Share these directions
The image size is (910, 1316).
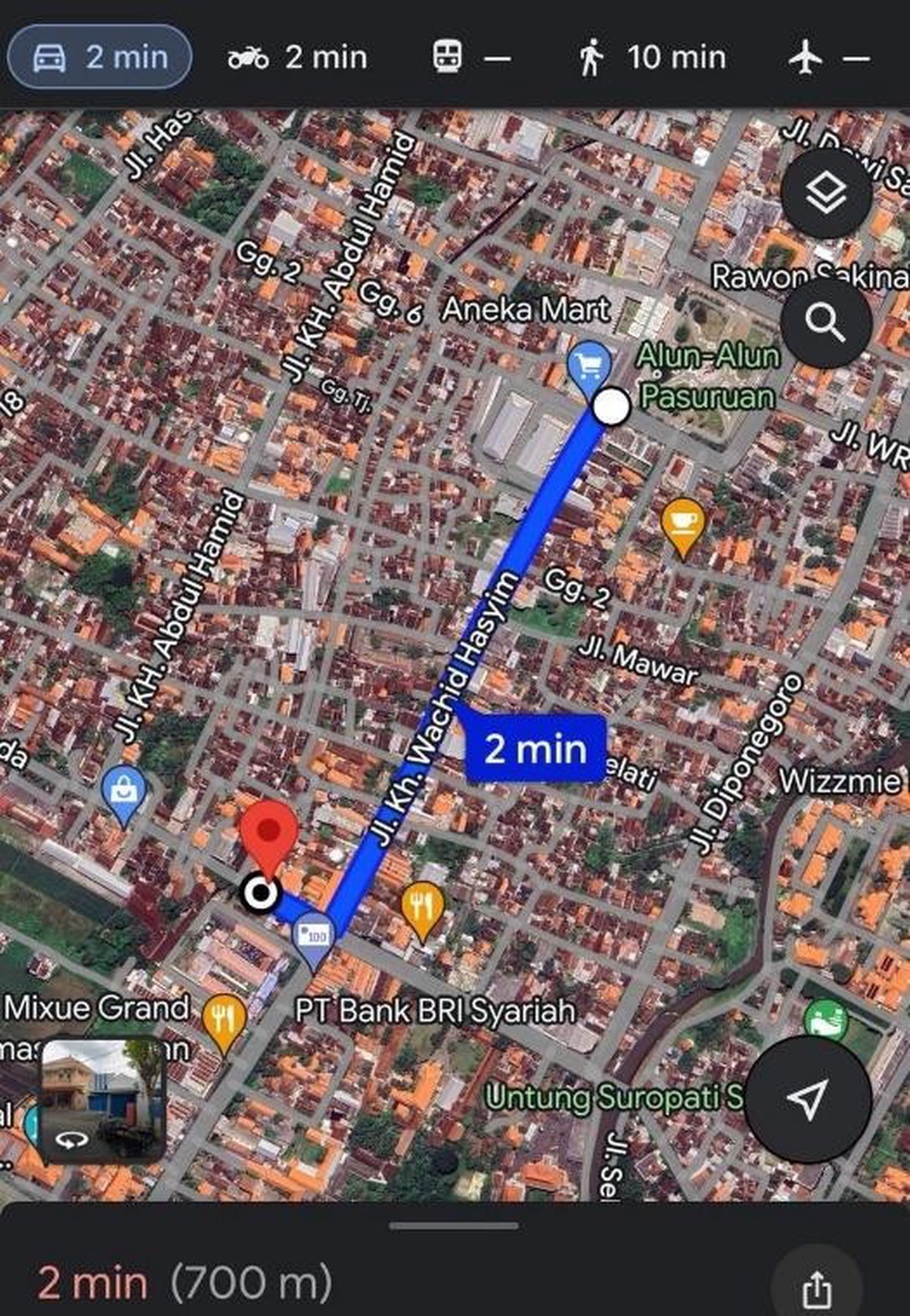(x=815, y=1287)
